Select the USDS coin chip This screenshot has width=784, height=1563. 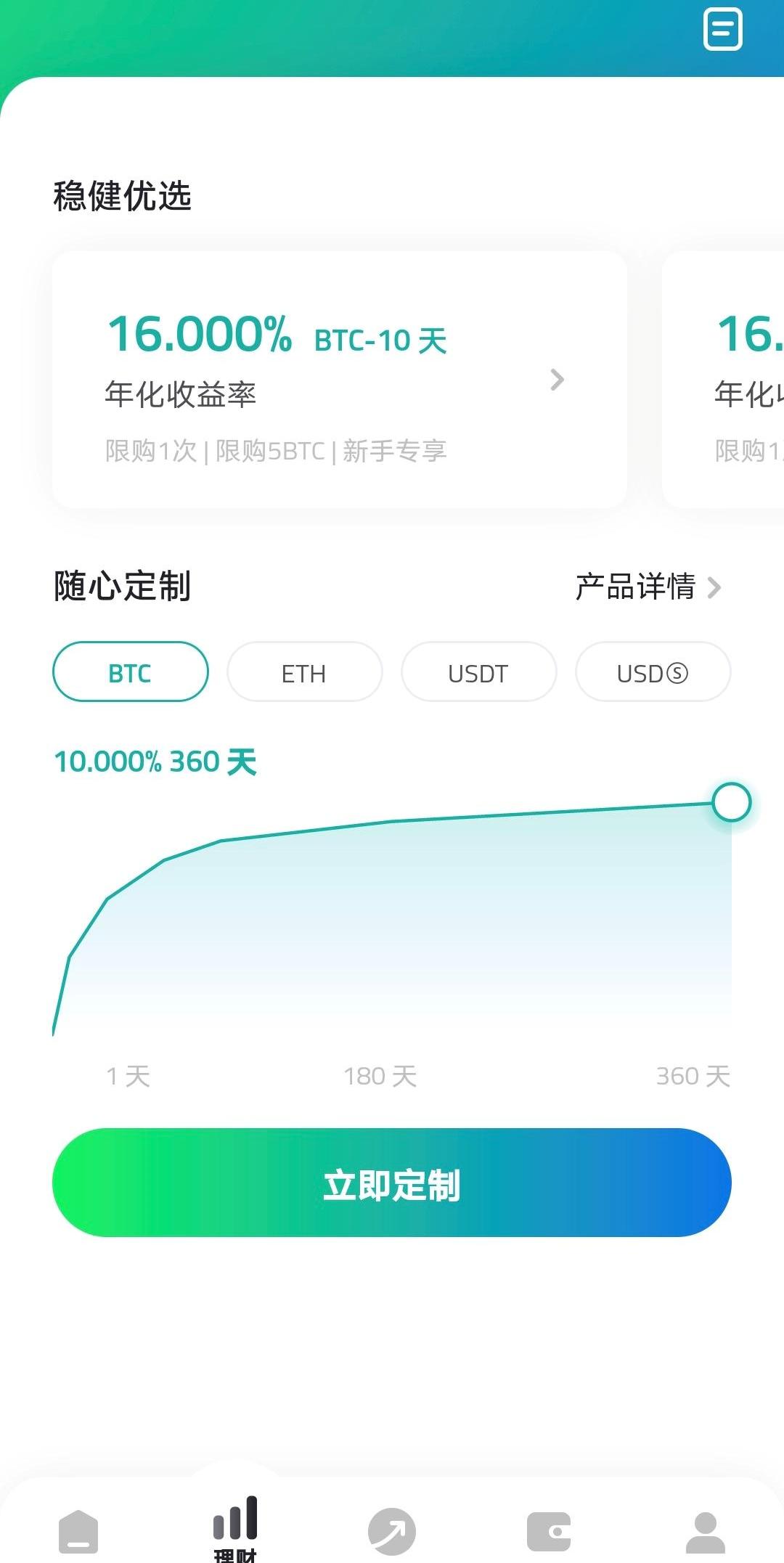coord(653,672)
